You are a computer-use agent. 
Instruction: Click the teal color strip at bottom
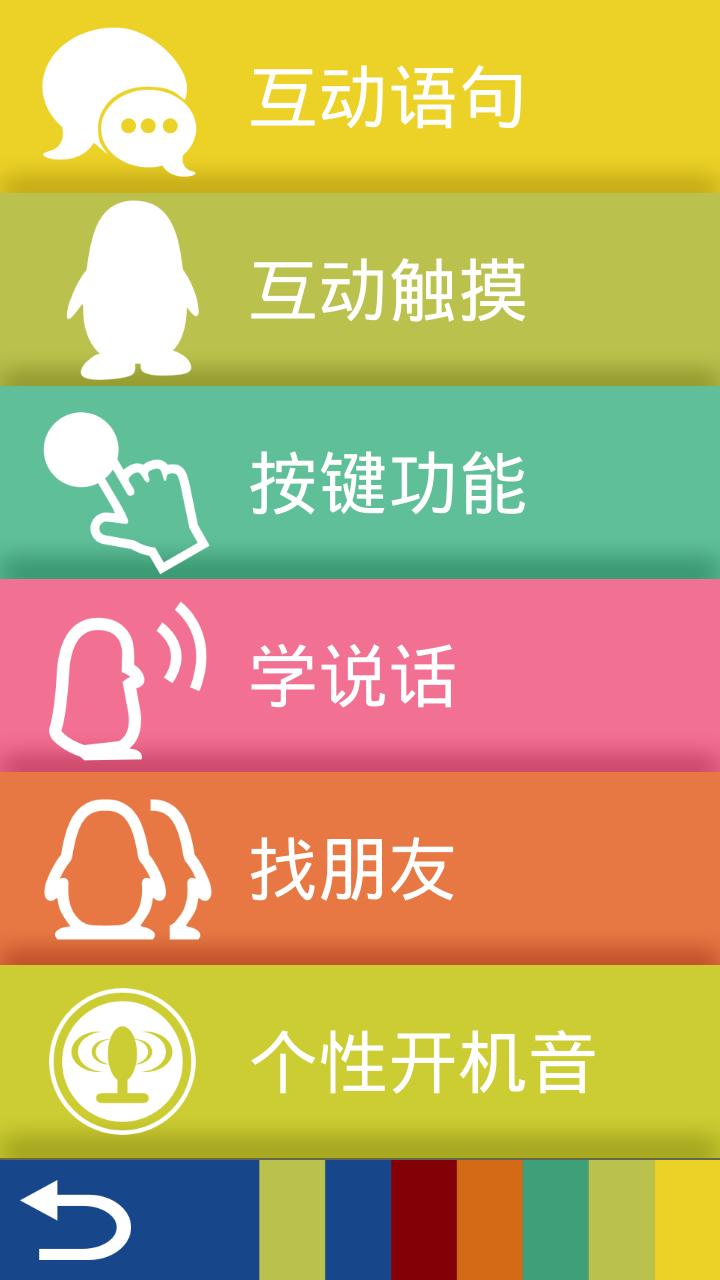[555, 1220]
